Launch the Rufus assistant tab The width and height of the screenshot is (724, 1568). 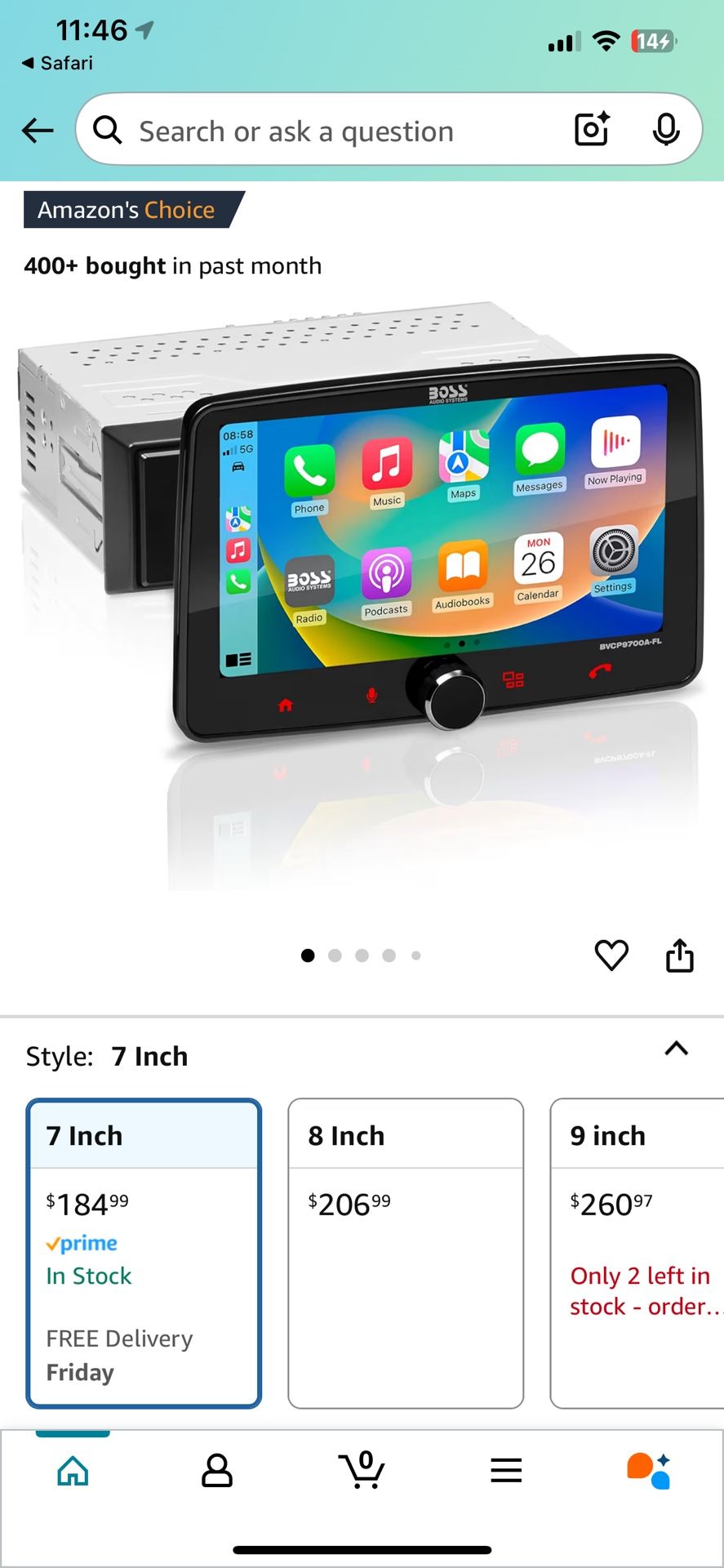tap(650, 1471)
